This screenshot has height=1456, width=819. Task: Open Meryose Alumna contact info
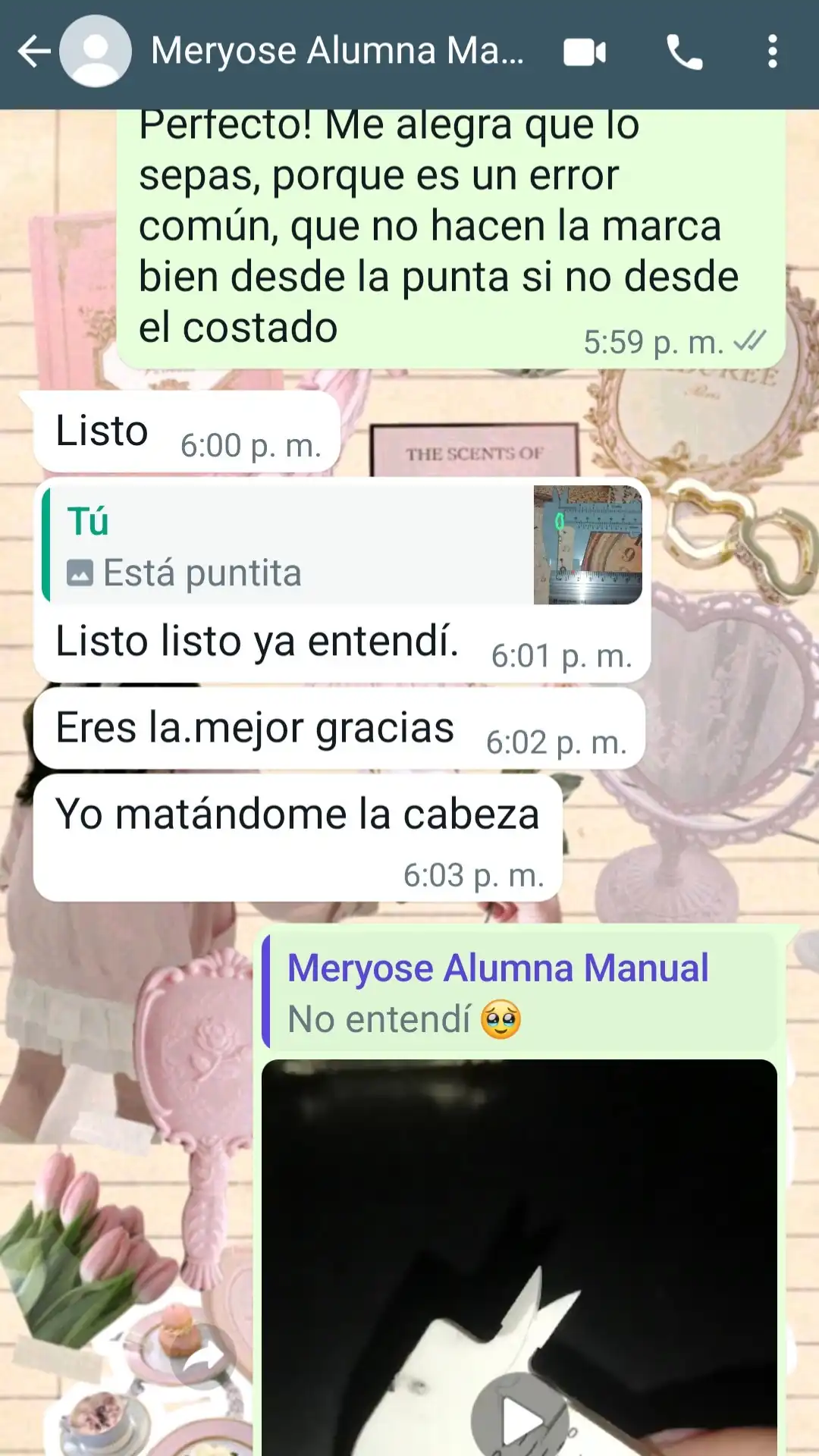[336, 52]
